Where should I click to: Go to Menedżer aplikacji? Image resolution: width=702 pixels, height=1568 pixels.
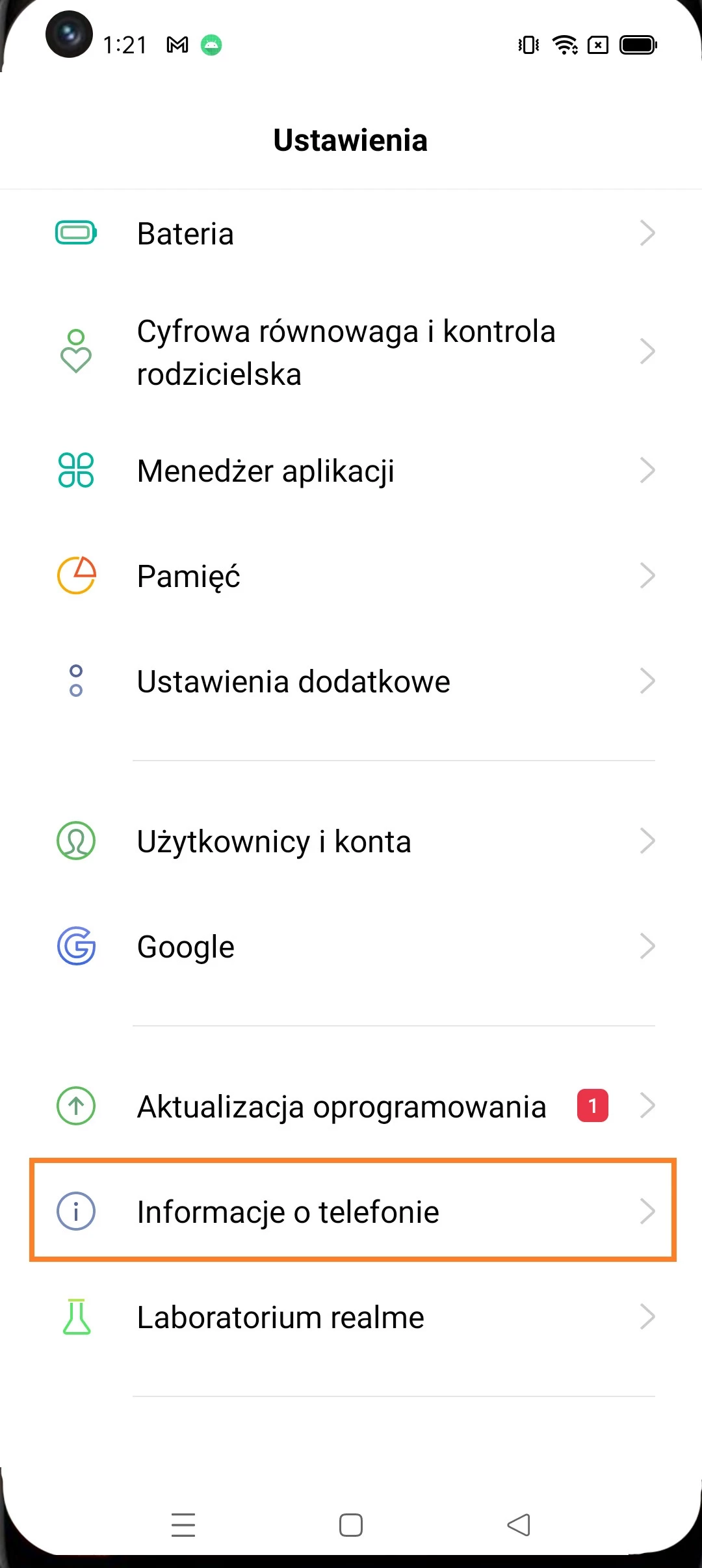tap(351, 471)
